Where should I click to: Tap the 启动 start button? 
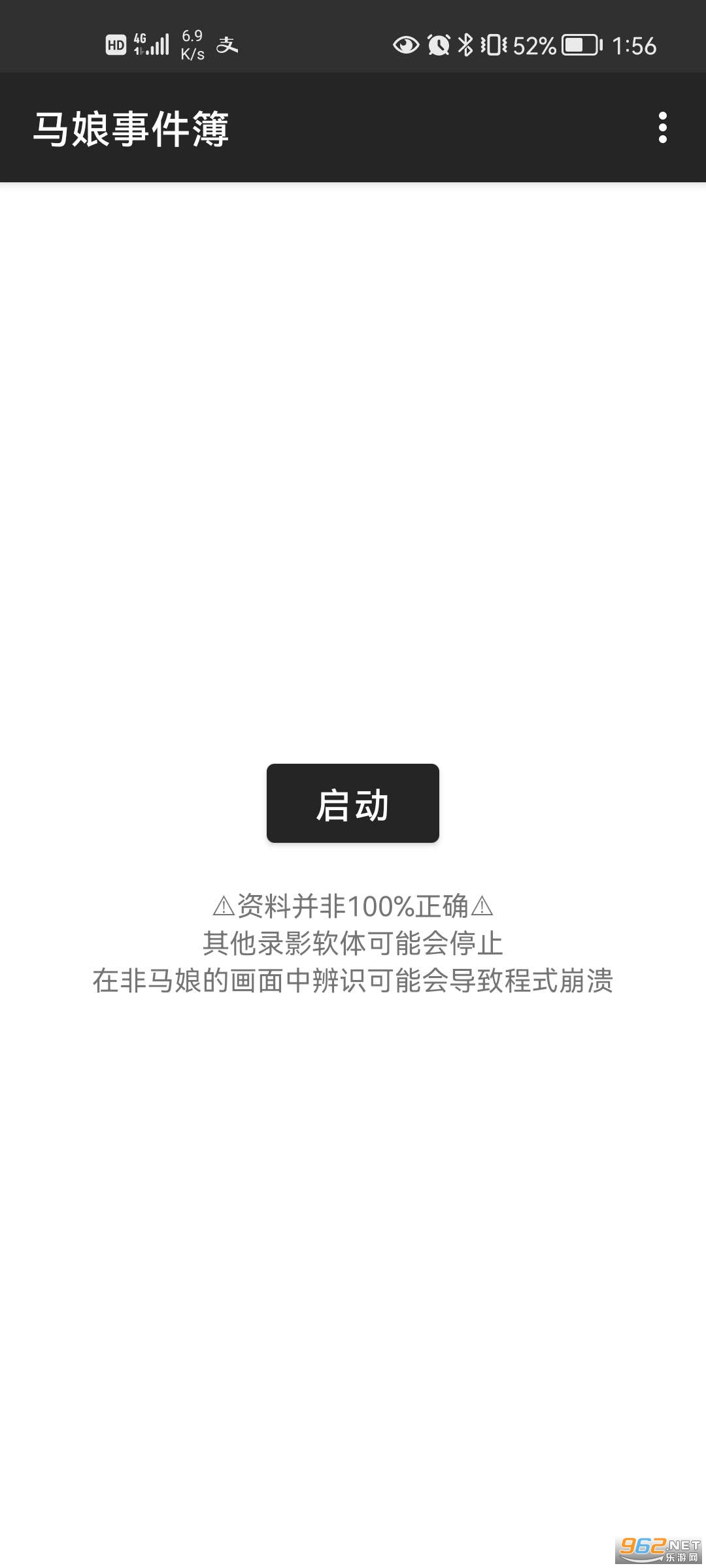coord(352,803)
